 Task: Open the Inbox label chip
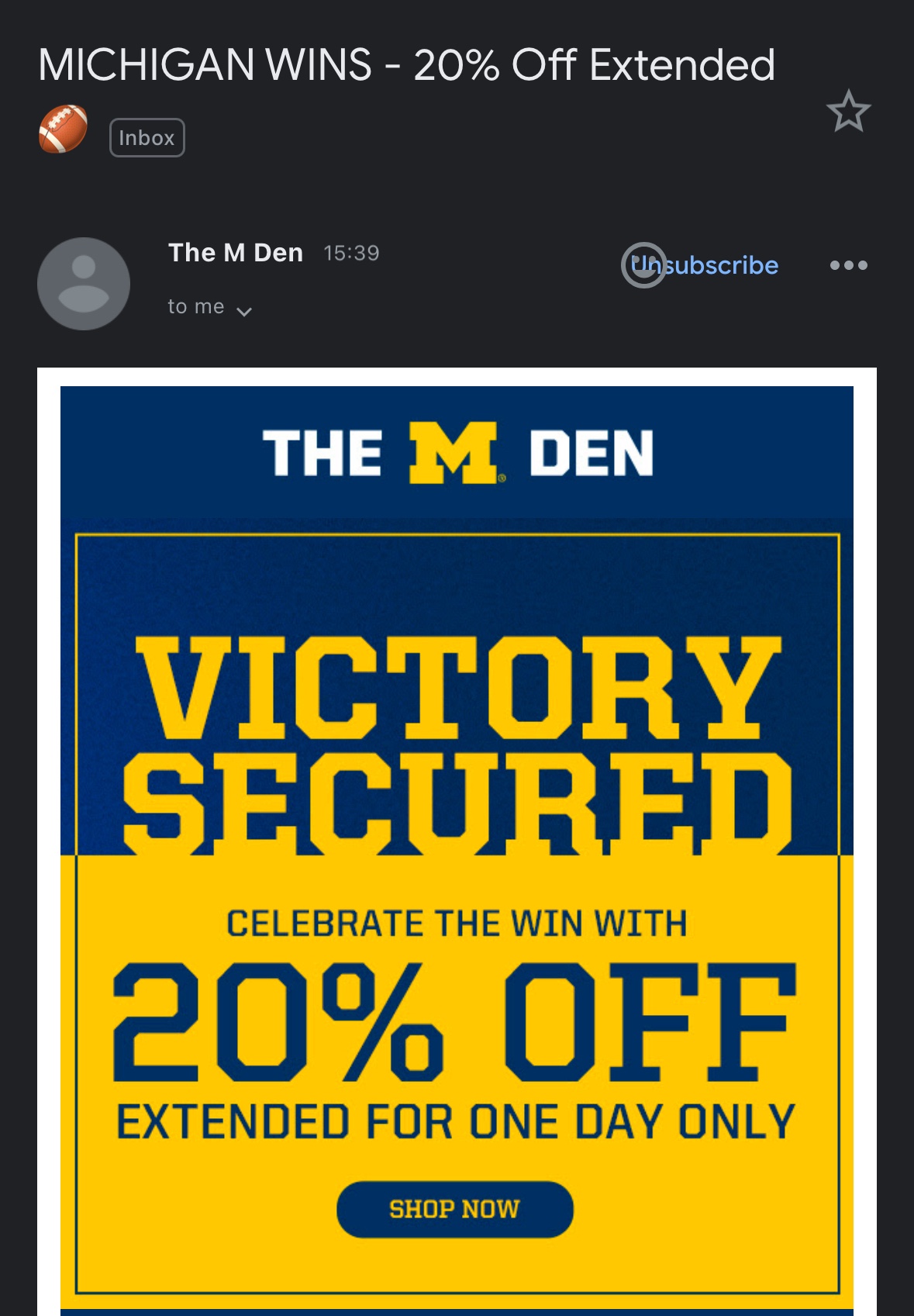point(147,138)
